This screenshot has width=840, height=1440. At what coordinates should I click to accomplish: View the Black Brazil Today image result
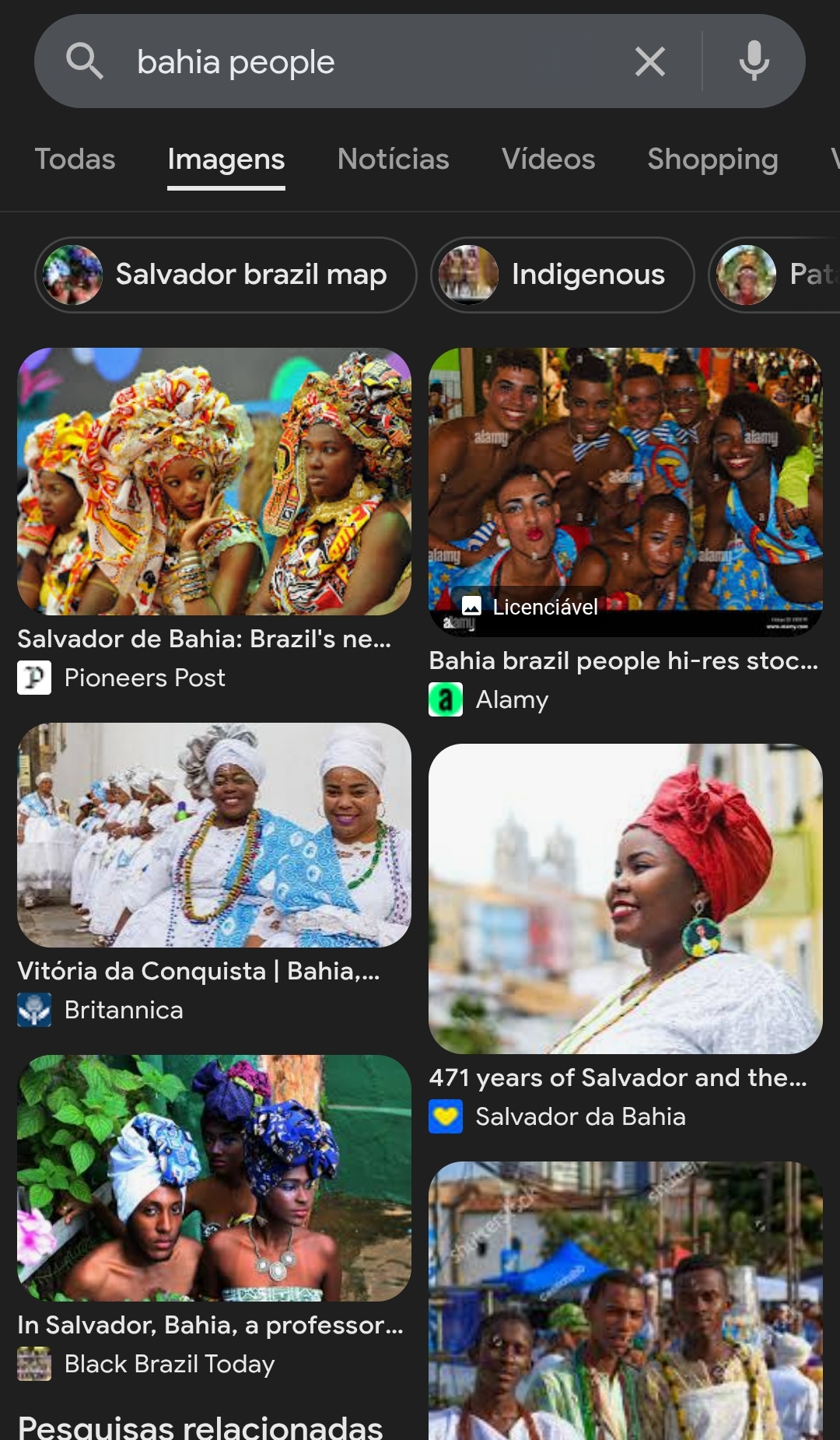(214, 1178)
